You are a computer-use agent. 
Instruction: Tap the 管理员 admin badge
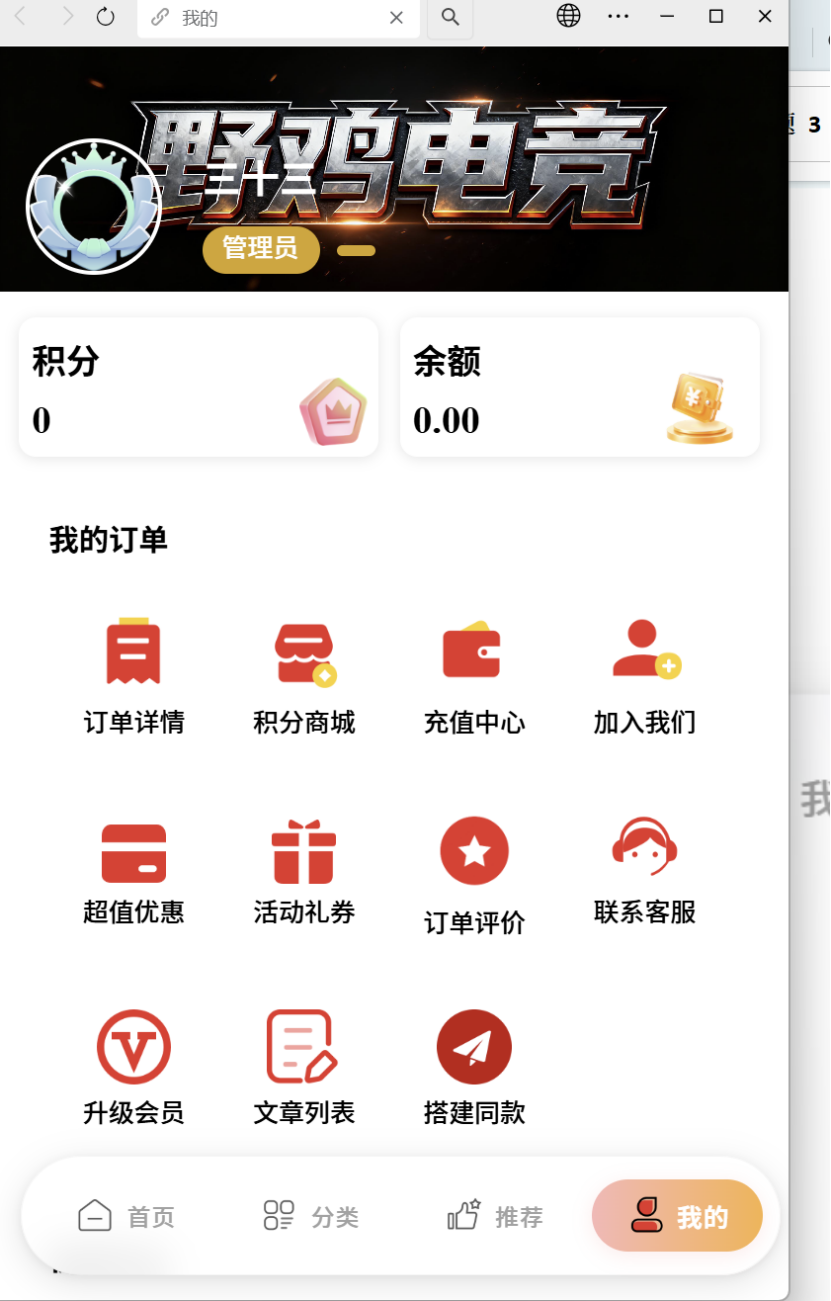click(260, 250)
